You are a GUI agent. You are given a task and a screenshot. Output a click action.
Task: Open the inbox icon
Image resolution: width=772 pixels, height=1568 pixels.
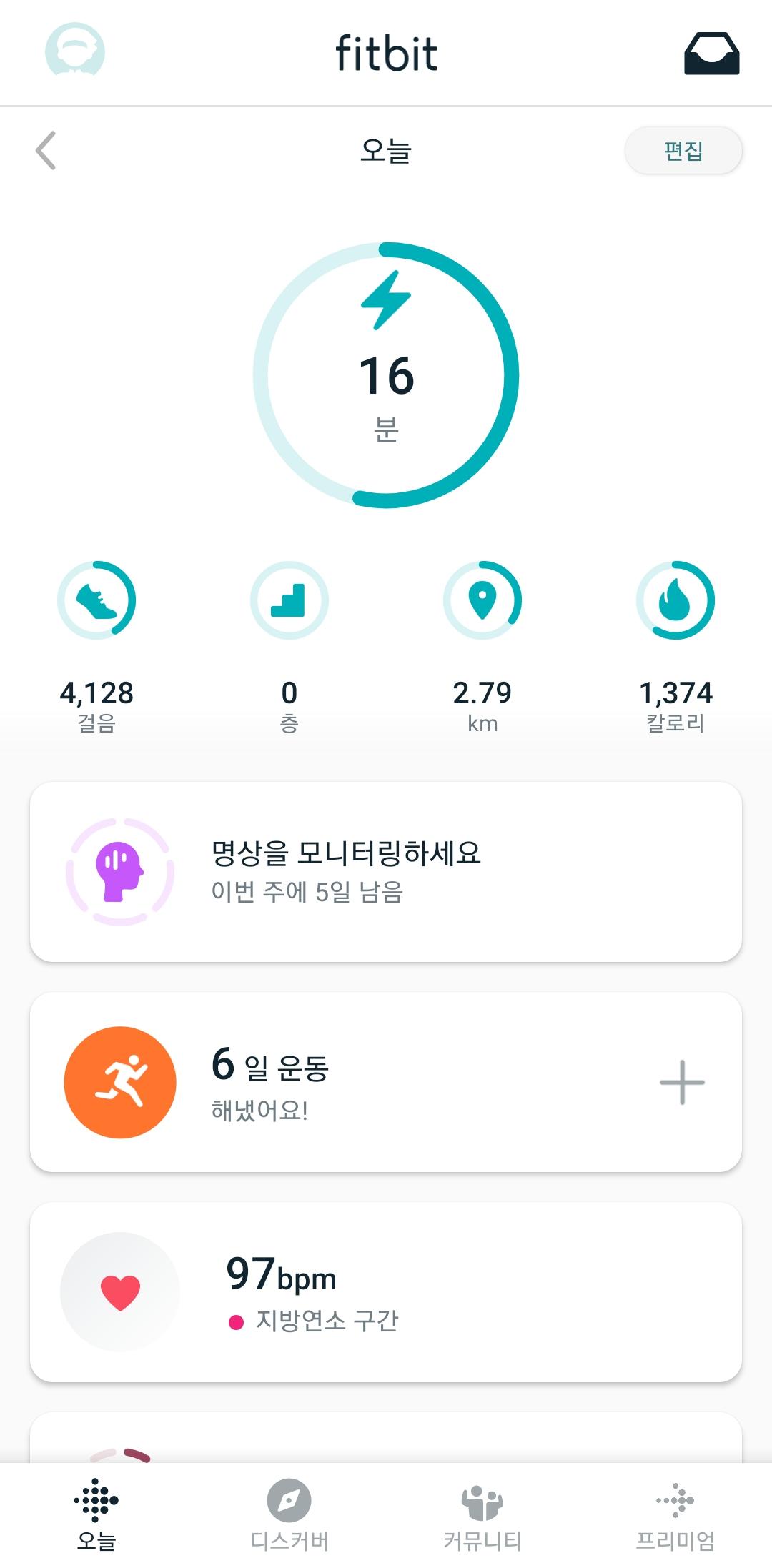[x=711, y=54]
